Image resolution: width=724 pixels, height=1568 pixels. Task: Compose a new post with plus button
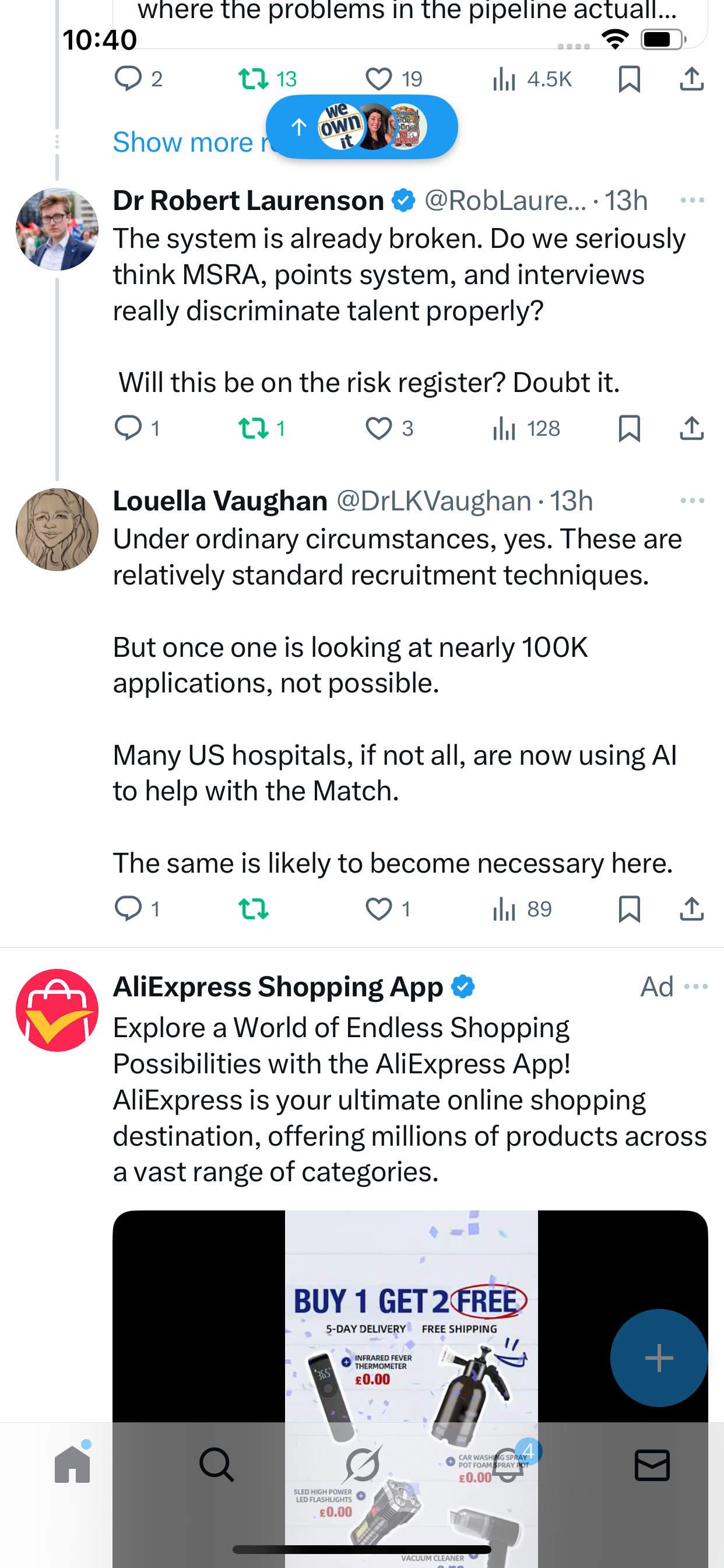(658, 1357)
